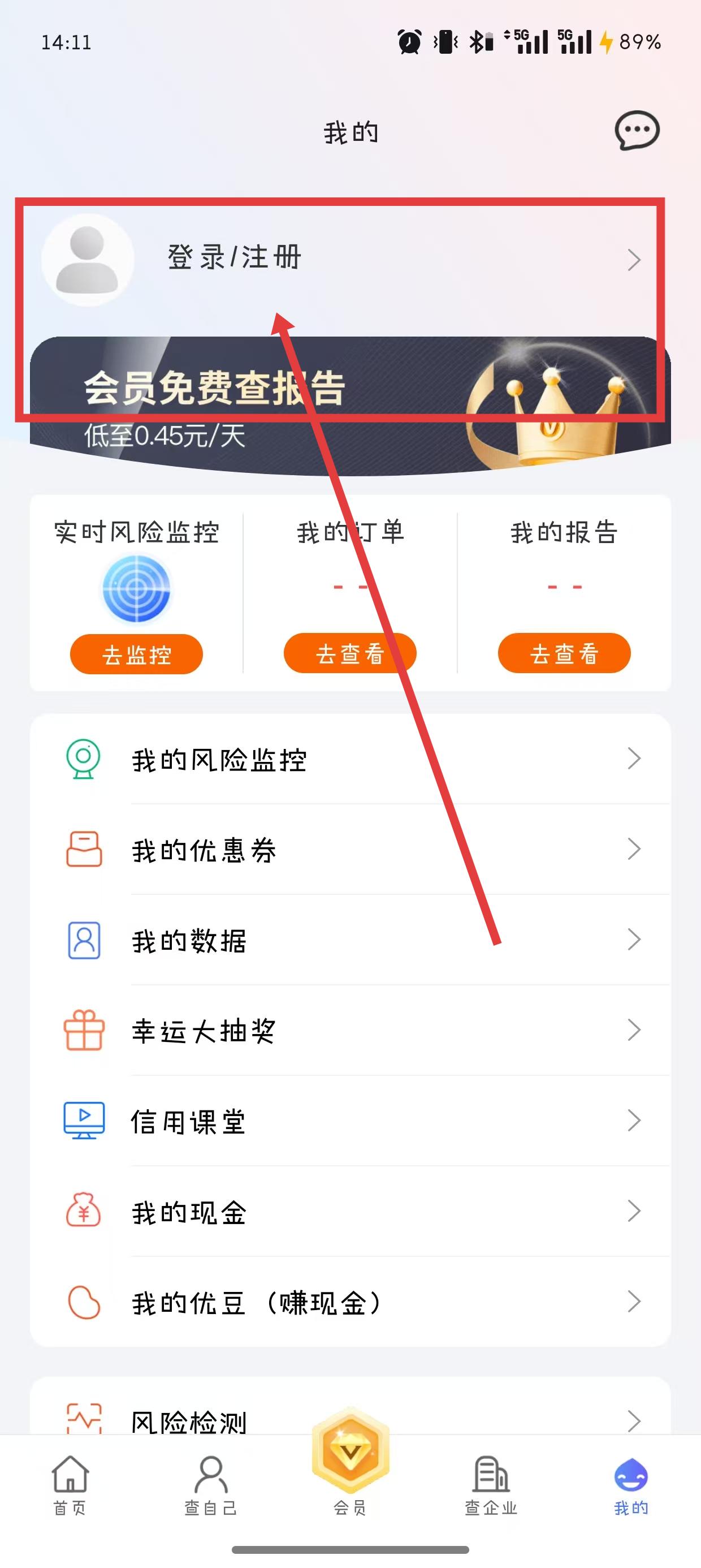Viewport: 701px width, 1568px height.
Task: Tap the 去监控 button
Action: tap(136, 654)
